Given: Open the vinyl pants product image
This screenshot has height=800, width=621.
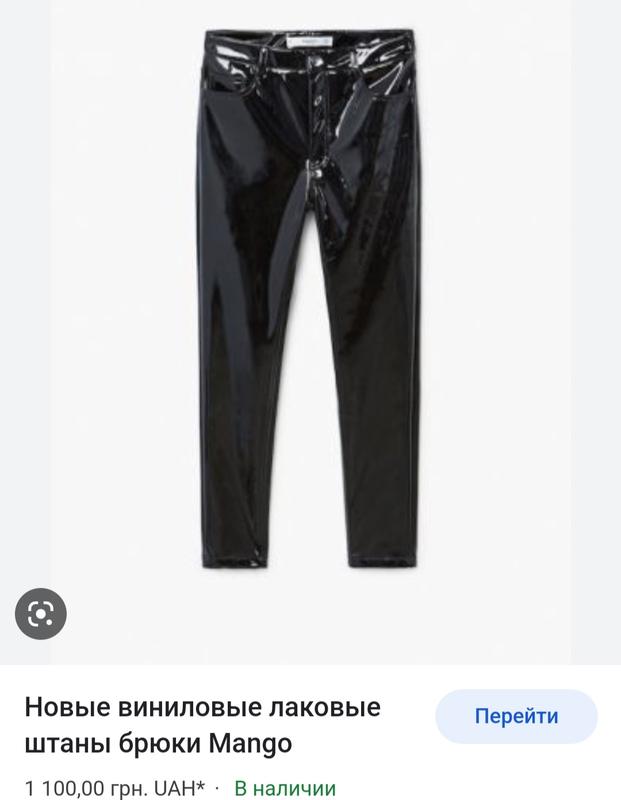Looking at the screenshot, I should (x=311, y=300).
